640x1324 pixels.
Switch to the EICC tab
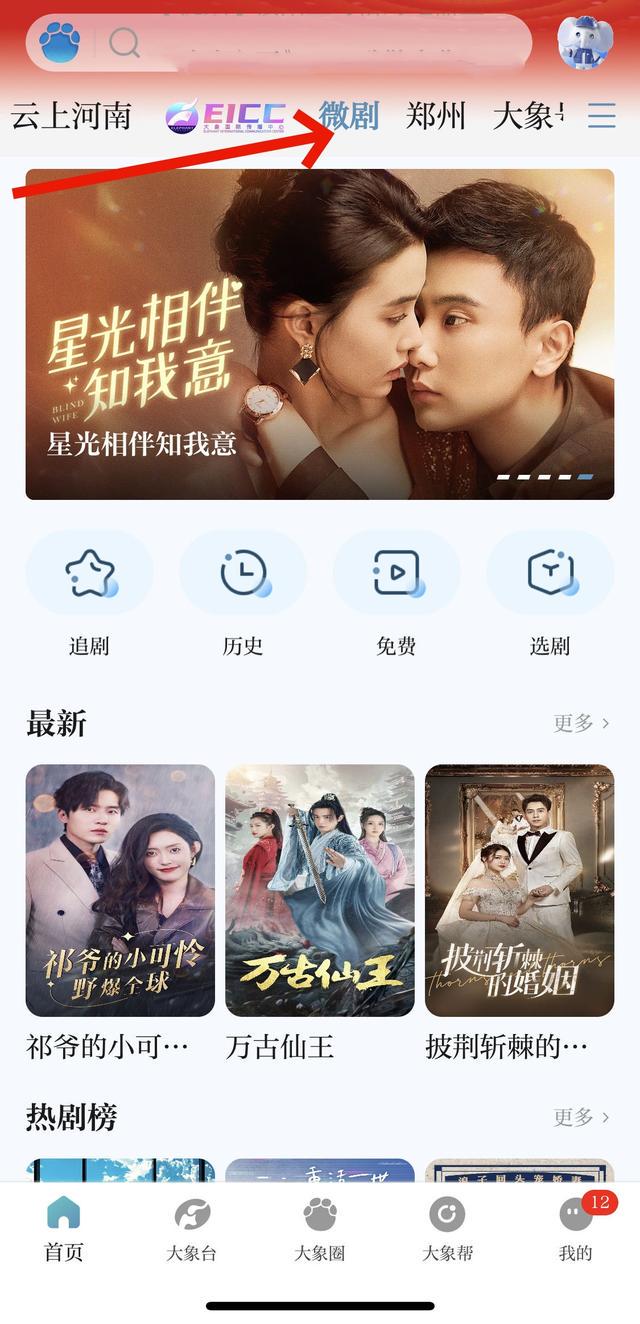point(225,116)
